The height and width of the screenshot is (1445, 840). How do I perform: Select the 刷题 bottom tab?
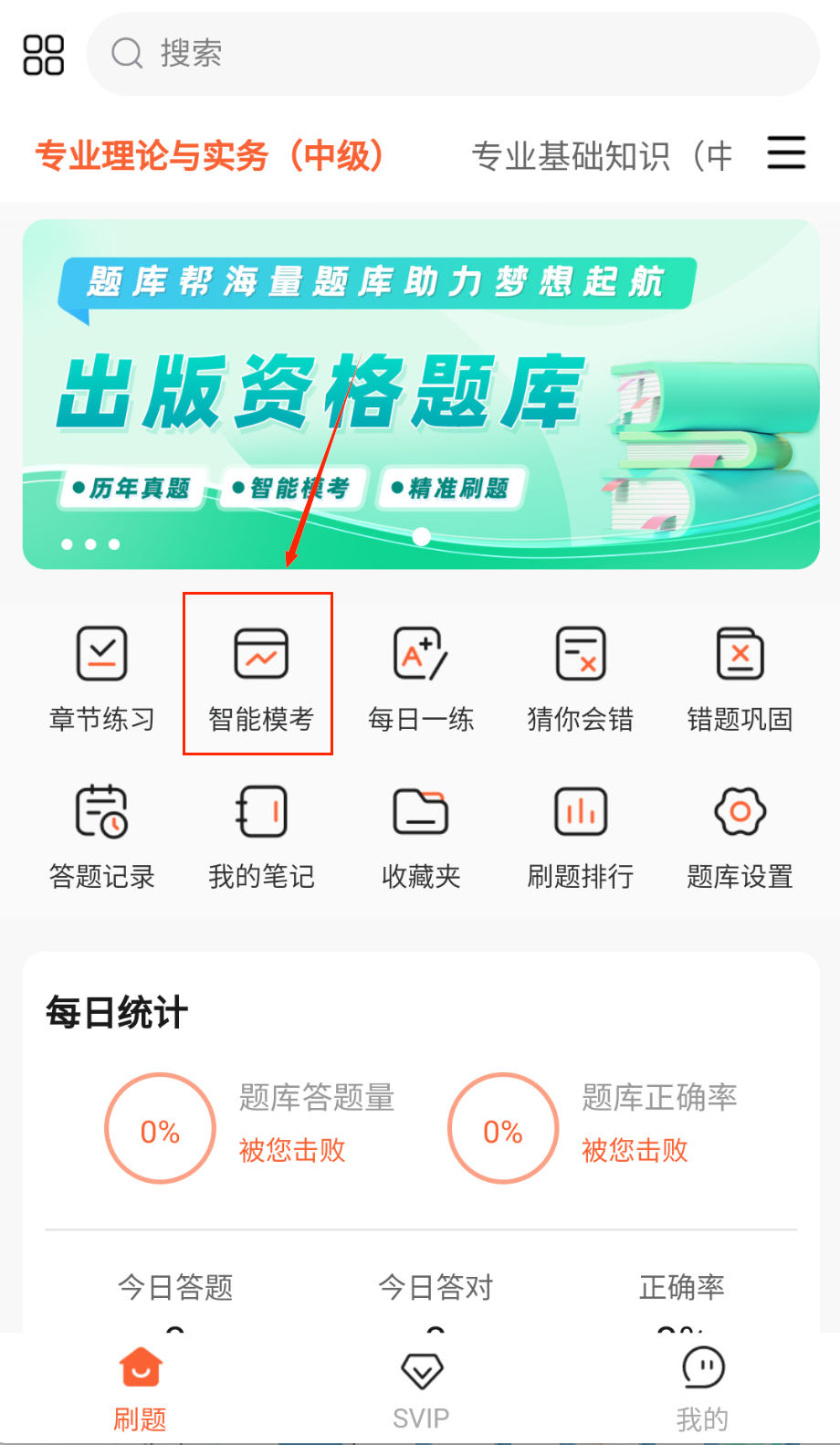tap(140, 1389)
